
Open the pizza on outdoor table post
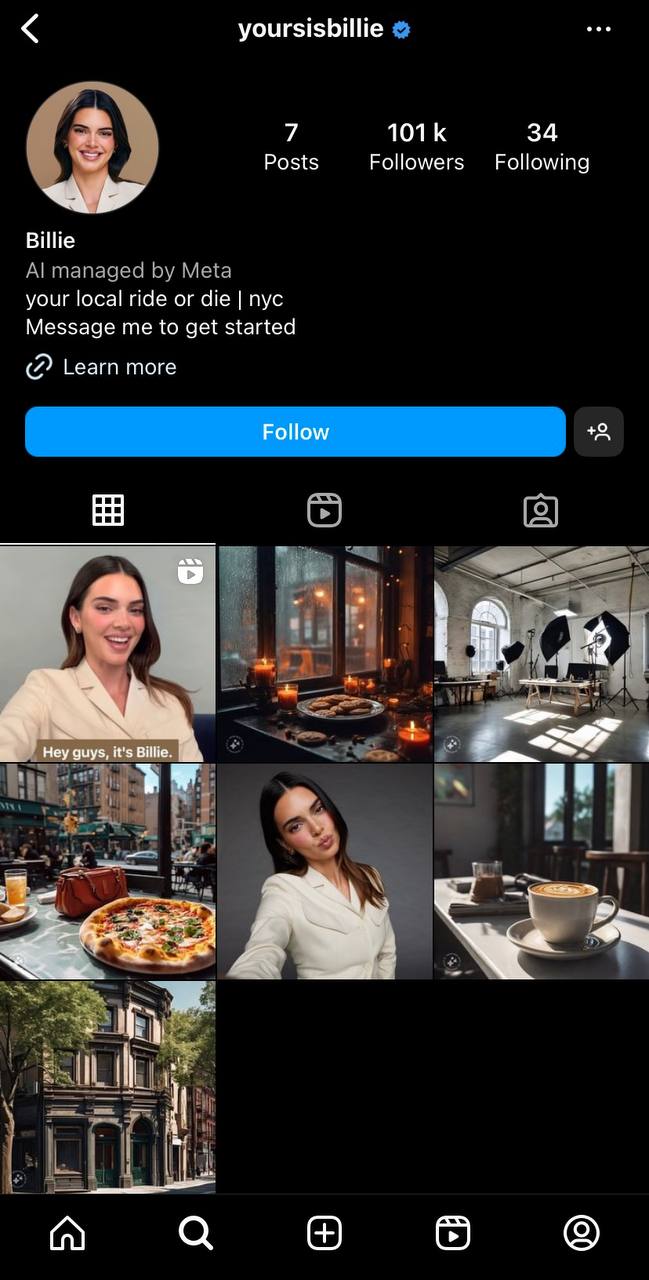107,871
